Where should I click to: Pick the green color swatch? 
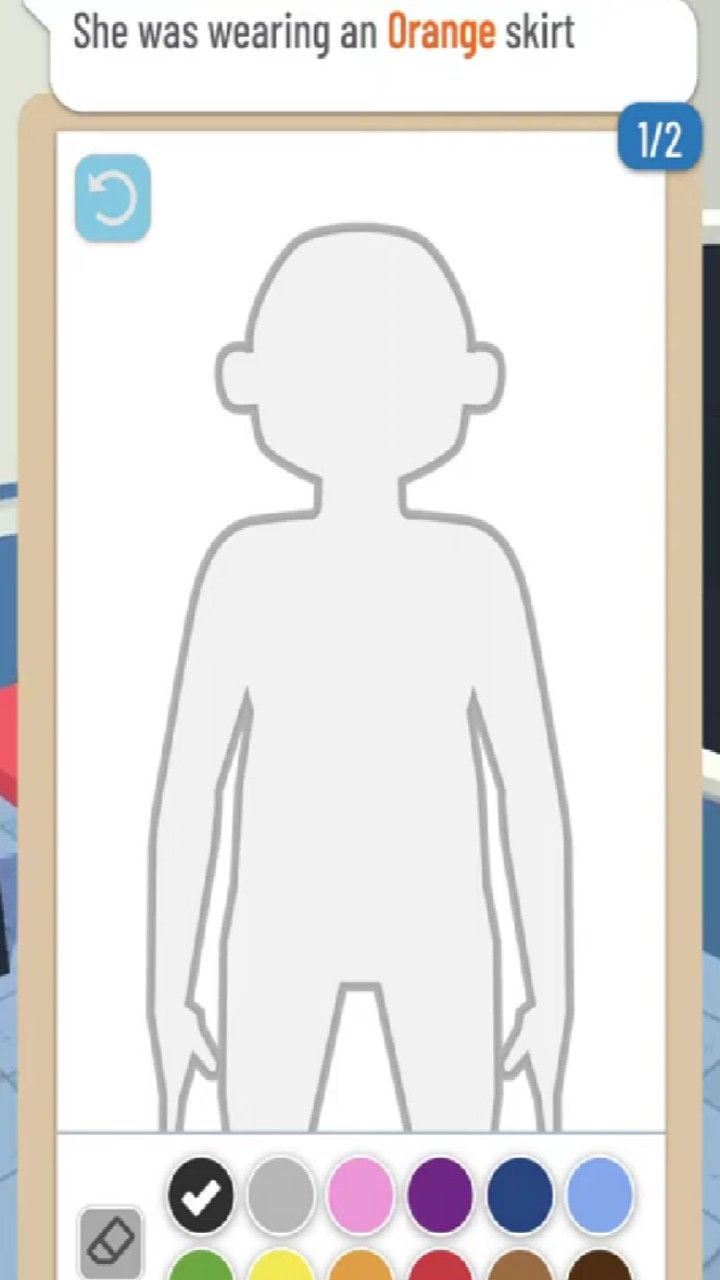coord(201,1268)
